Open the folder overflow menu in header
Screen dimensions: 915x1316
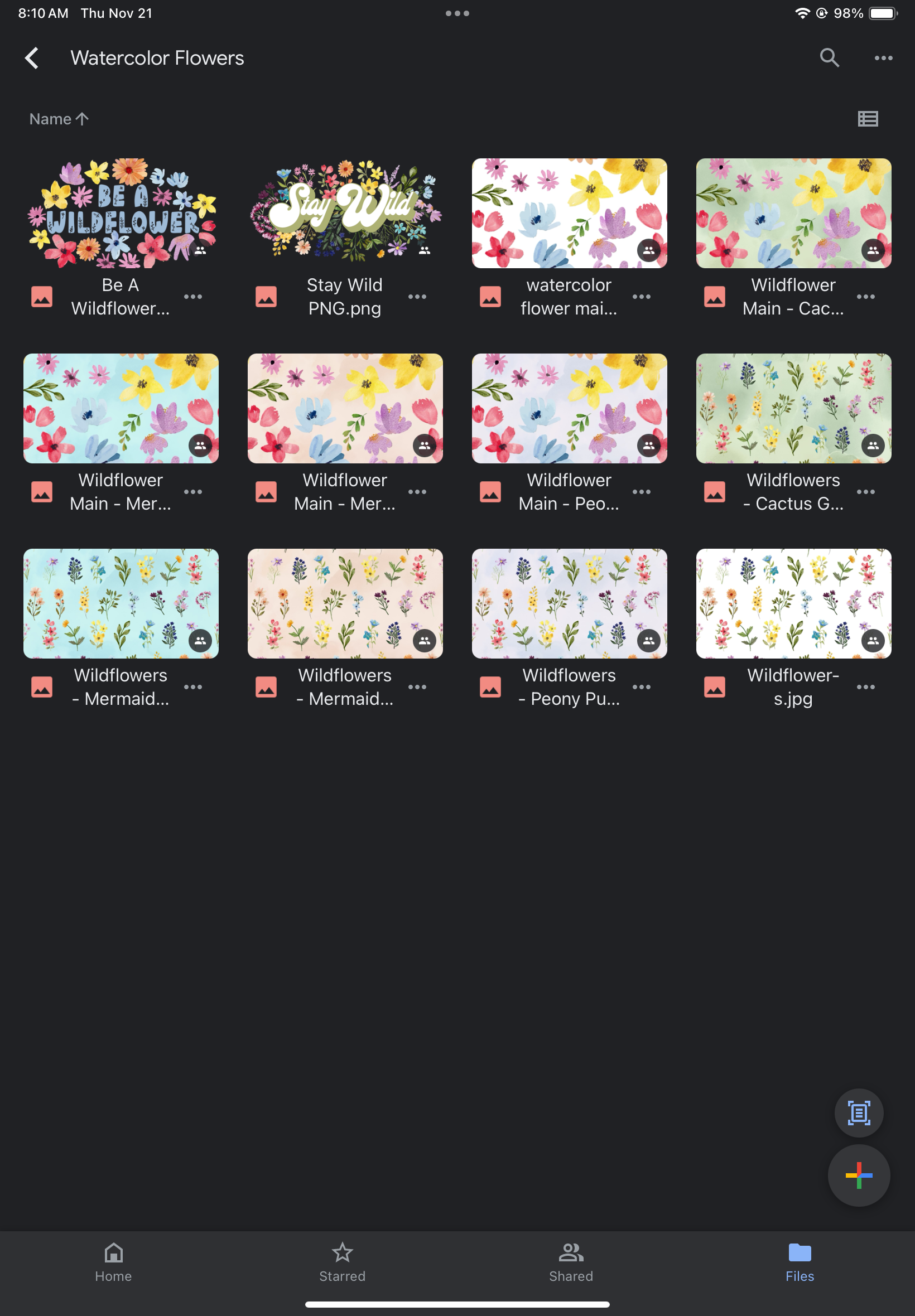(883, 58)
